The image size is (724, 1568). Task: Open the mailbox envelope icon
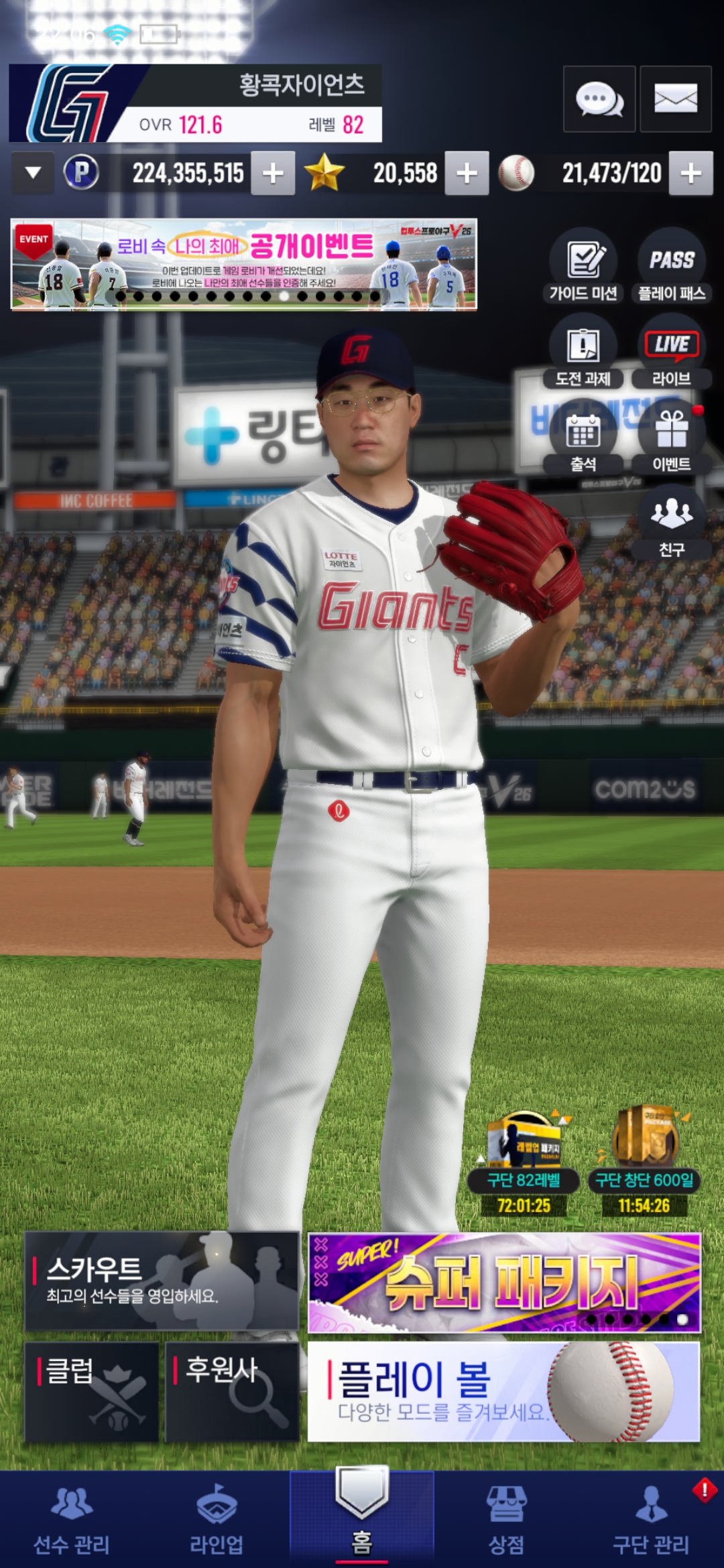[x=675, y=99]
